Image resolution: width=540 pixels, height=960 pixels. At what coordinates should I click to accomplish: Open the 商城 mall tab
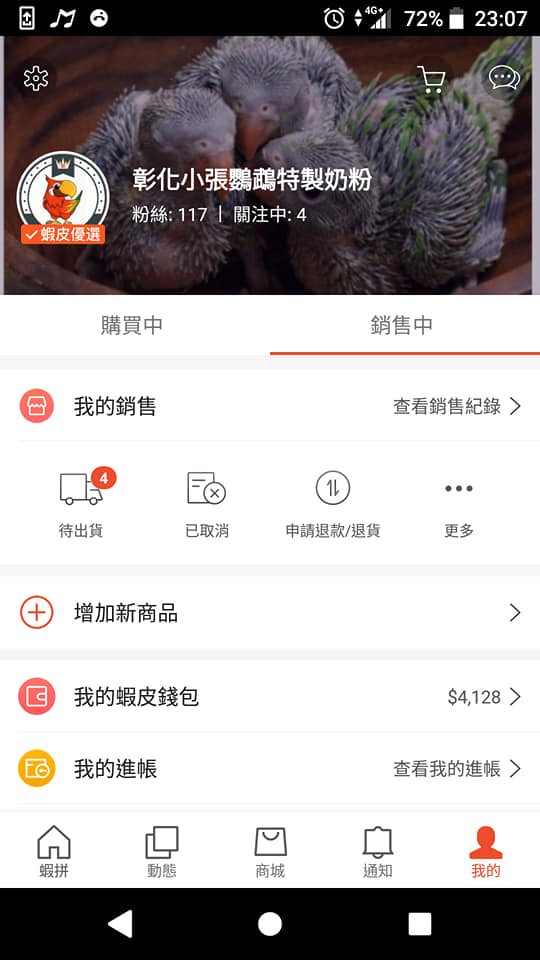click(x=270, y=852)
